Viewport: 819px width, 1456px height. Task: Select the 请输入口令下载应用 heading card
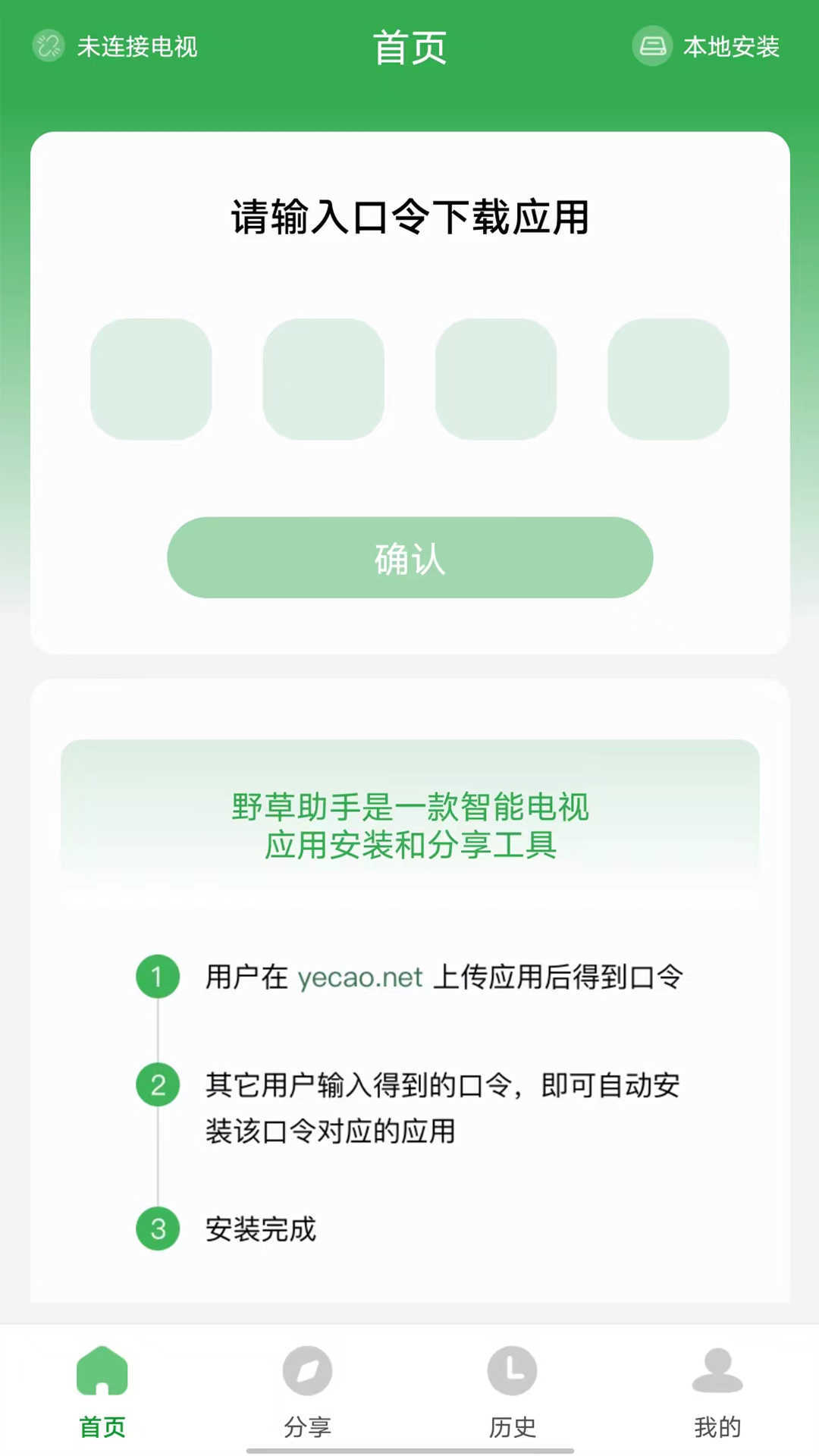[409, 216]
